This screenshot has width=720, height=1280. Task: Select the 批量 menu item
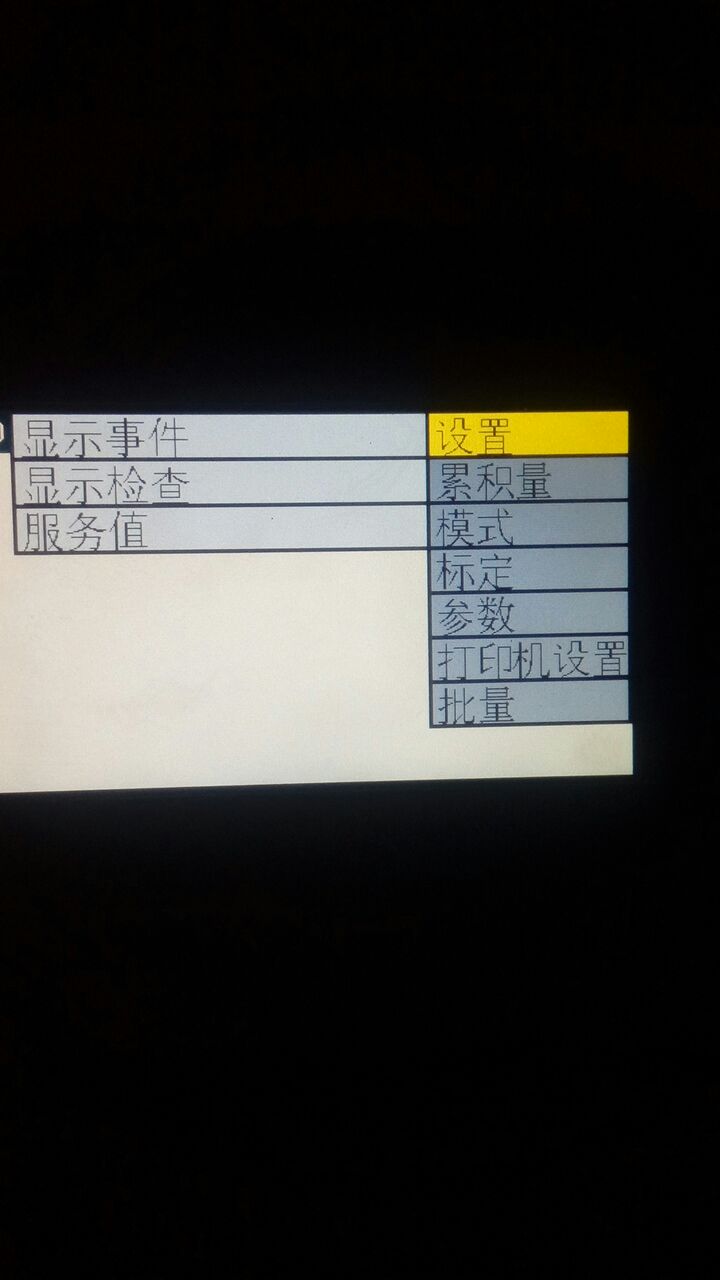pos(529,703)
